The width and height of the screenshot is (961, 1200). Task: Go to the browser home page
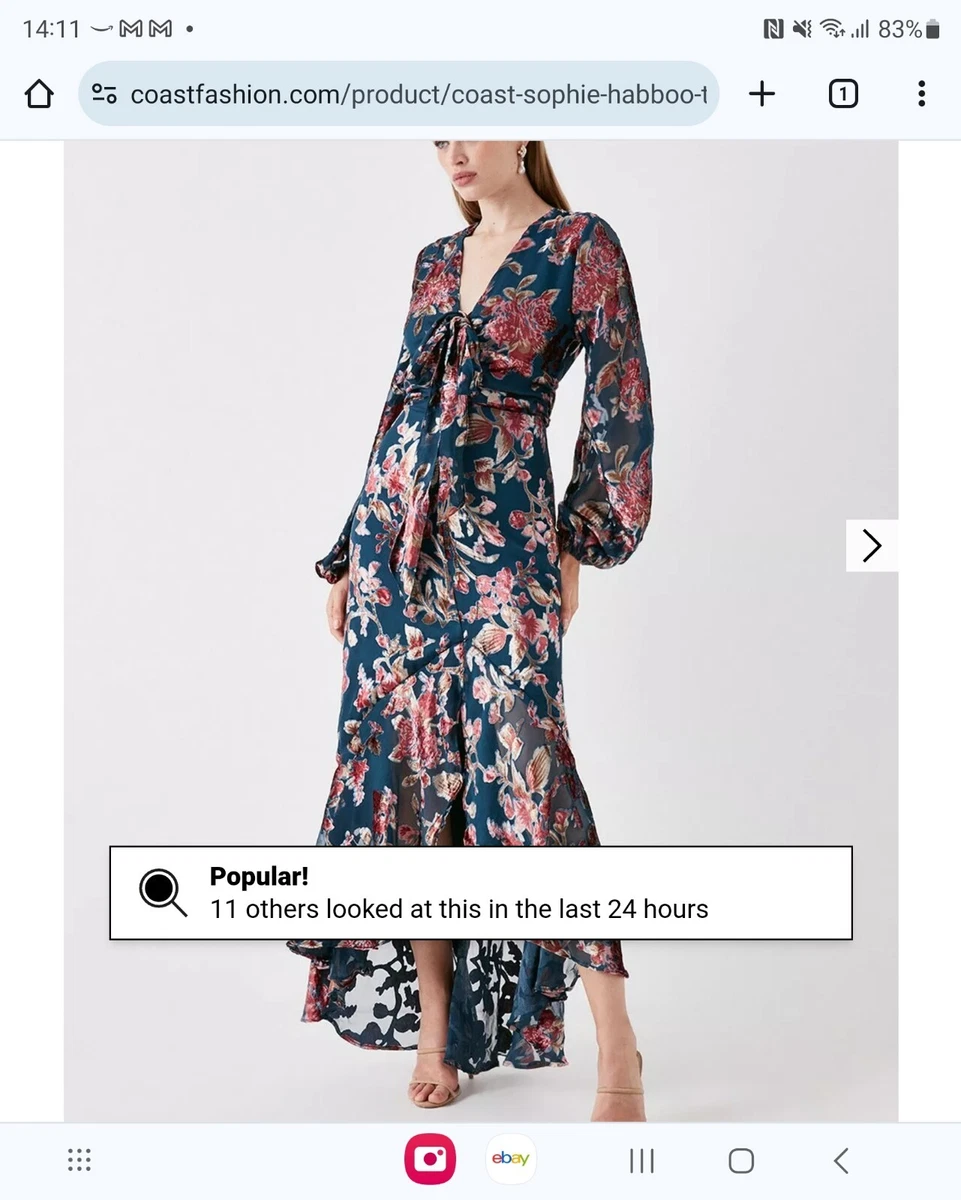pyautogui.click(x=38, y=94)
